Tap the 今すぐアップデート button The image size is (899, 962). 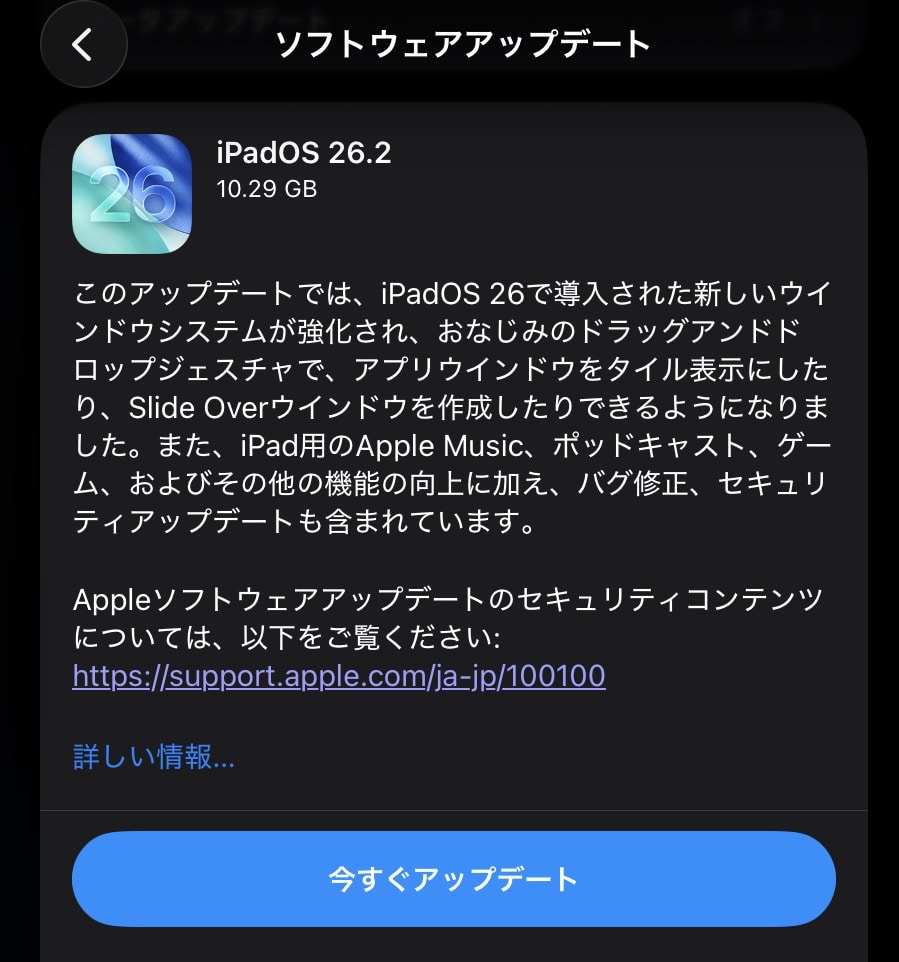click(453, 879)
